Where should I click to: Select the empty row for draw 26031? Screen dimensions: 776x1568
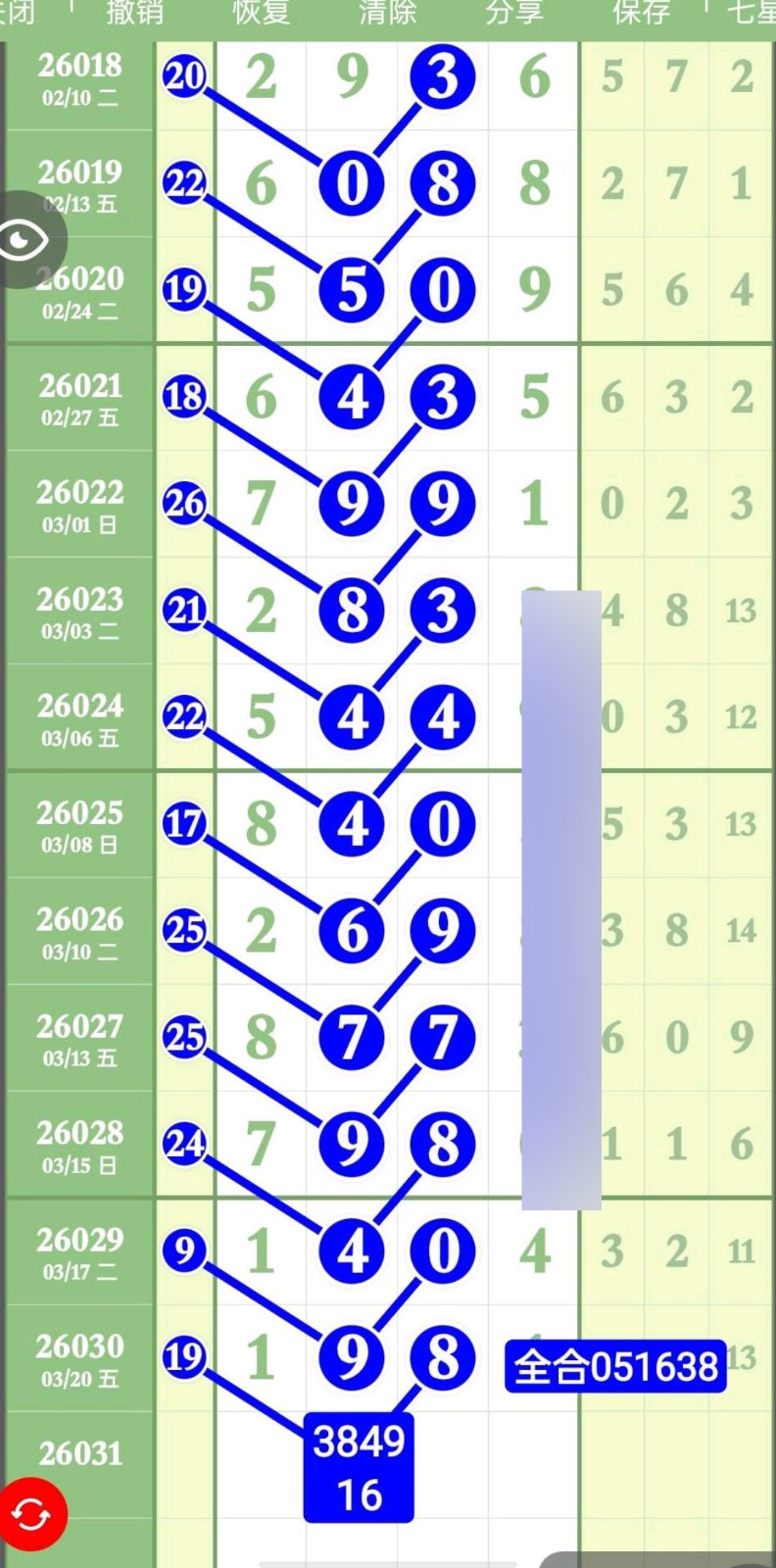point(78,1453)
